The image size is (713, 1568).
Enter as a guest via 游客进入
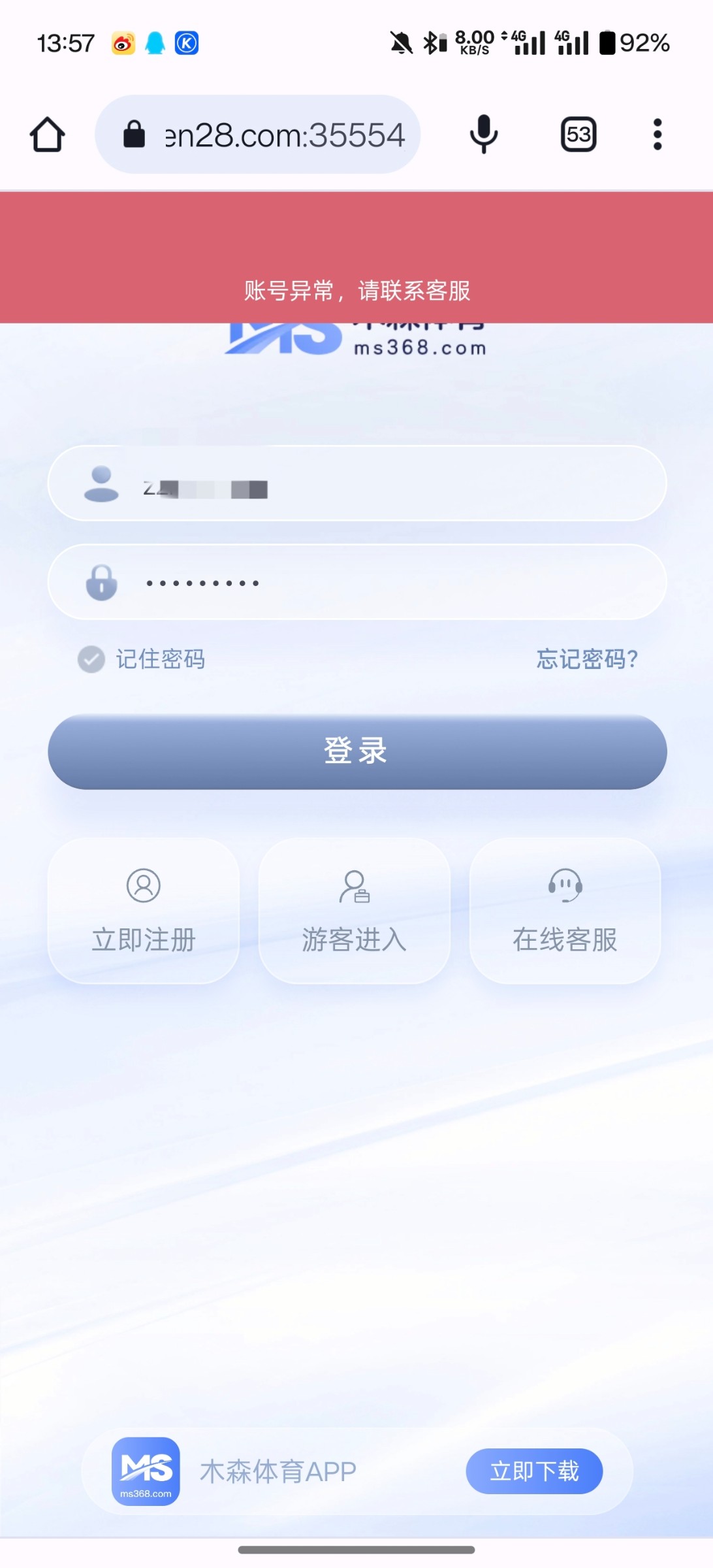pyautogui.click(x=355, y=911)
